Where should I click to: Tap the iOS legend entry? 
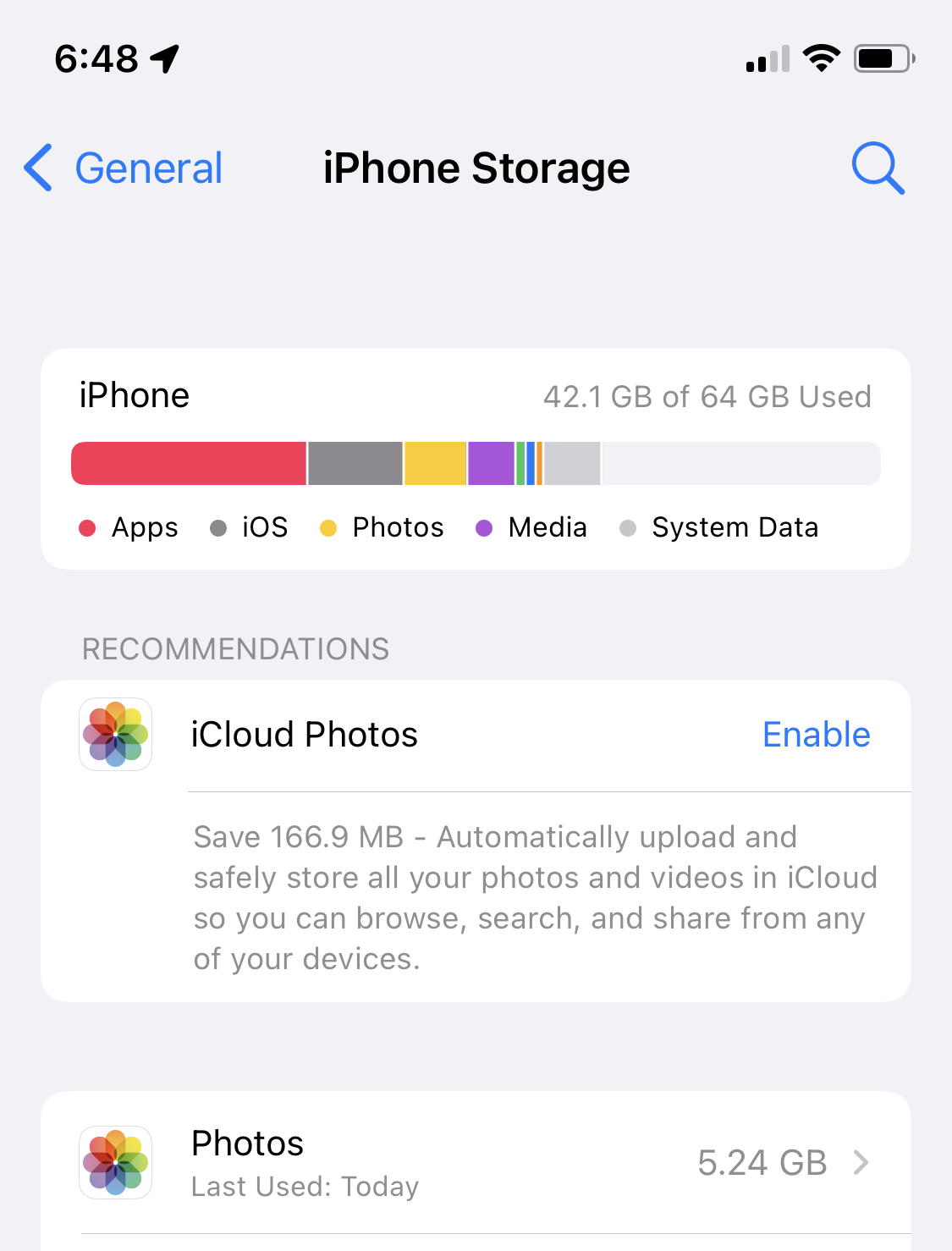[x=248, y=527]
